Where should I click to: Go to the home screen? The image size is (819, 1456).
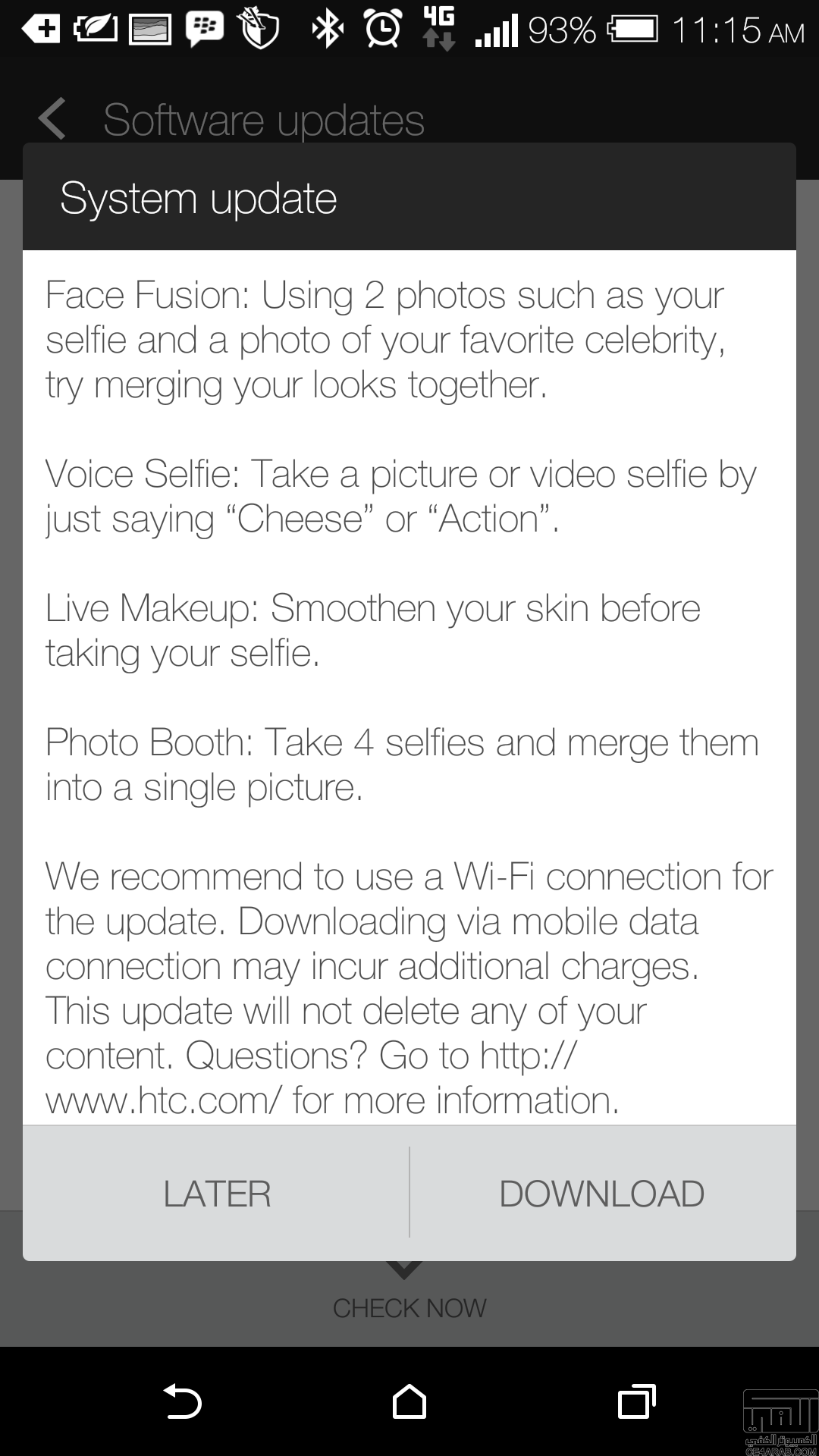[x=409, y=1401]
